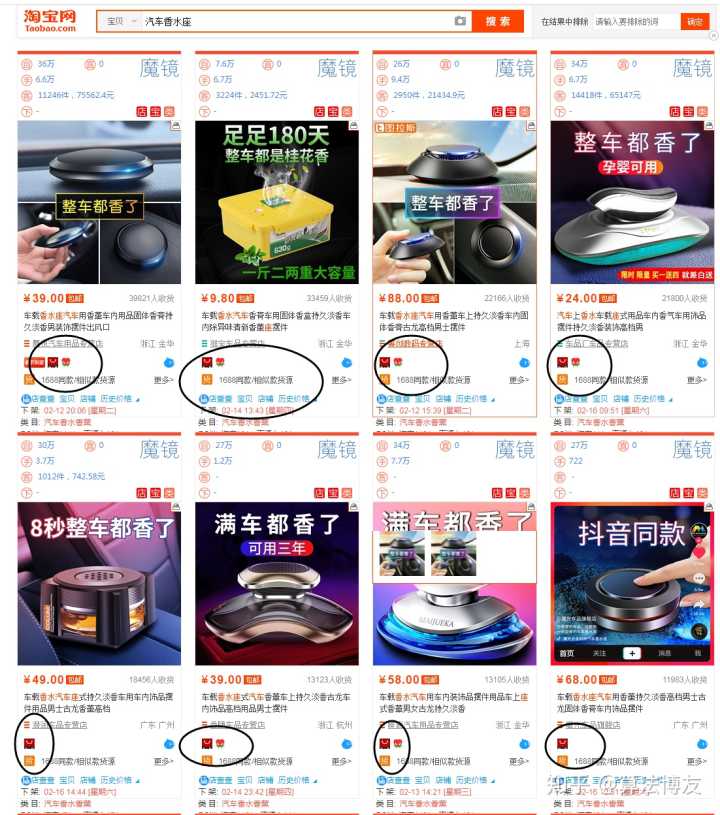Tap the 在结果中排除 keyword input field

pyautogui.click(x=635, y=21)
